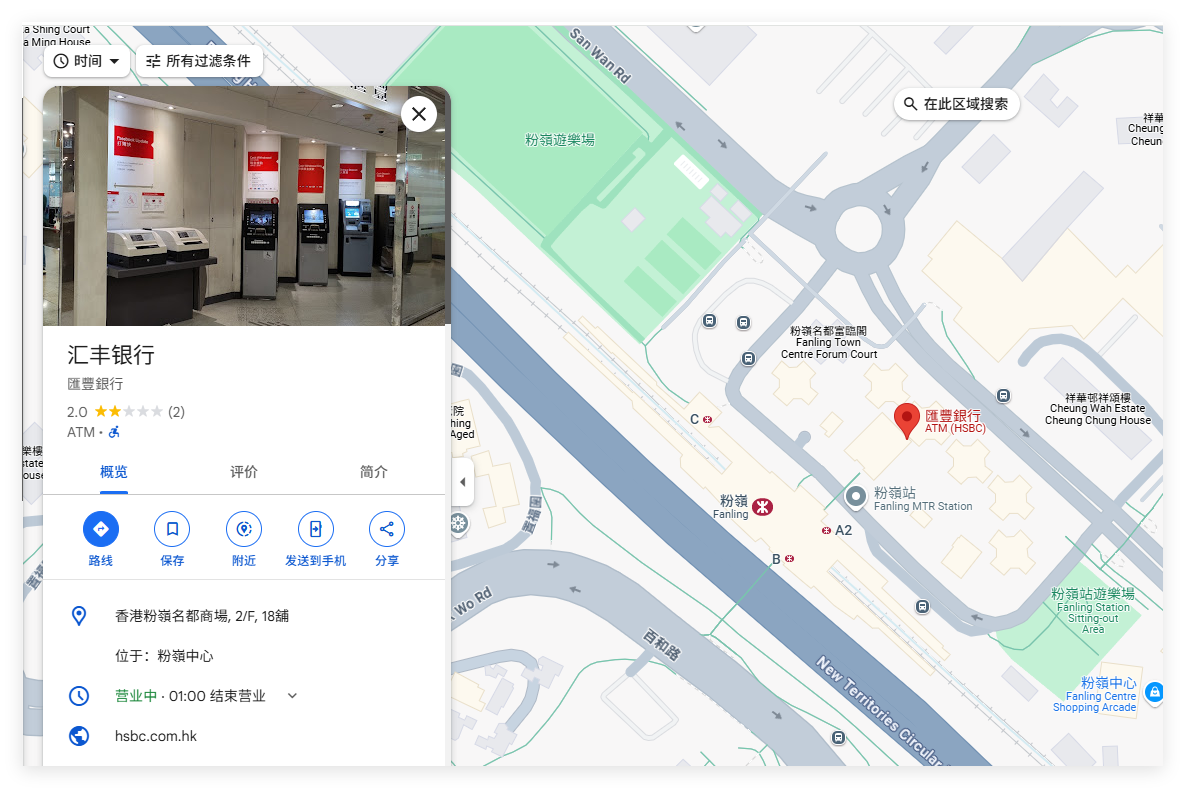Open the 时间 filter dropdown

click(x=87, y=61)
